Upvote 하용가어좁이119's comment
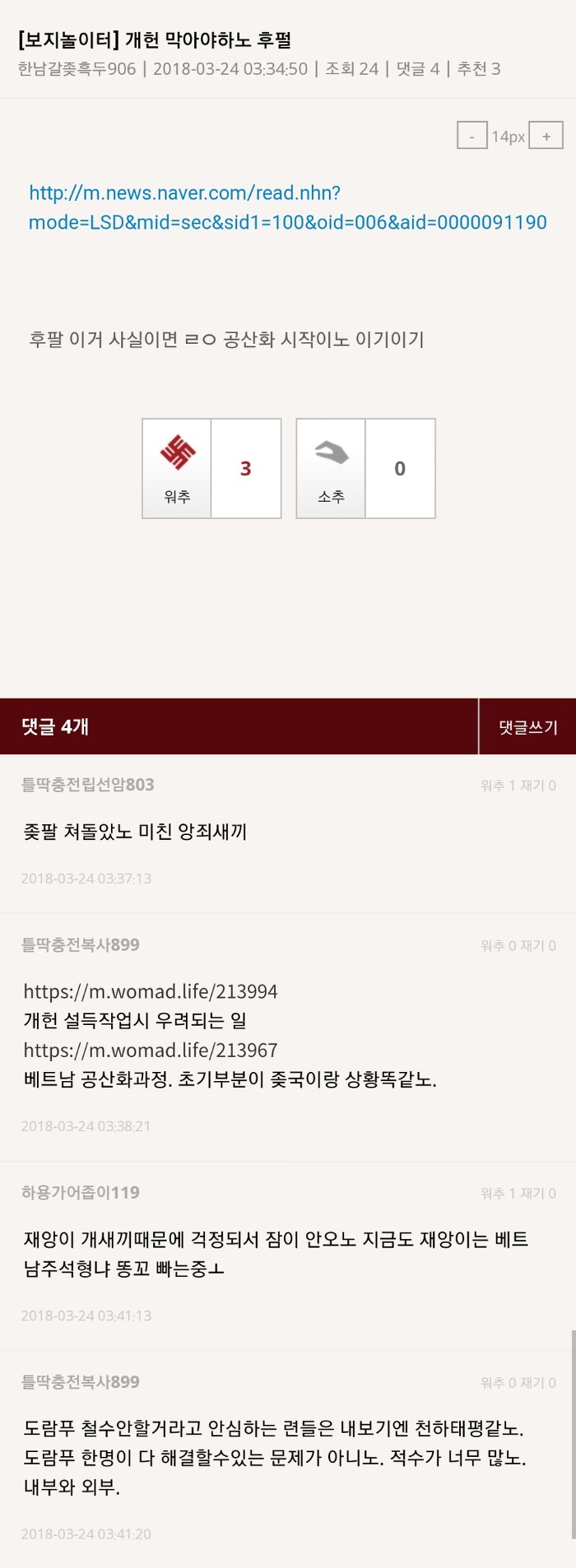This screenshot has height=1568, width=576. [x=496, y=1193]
